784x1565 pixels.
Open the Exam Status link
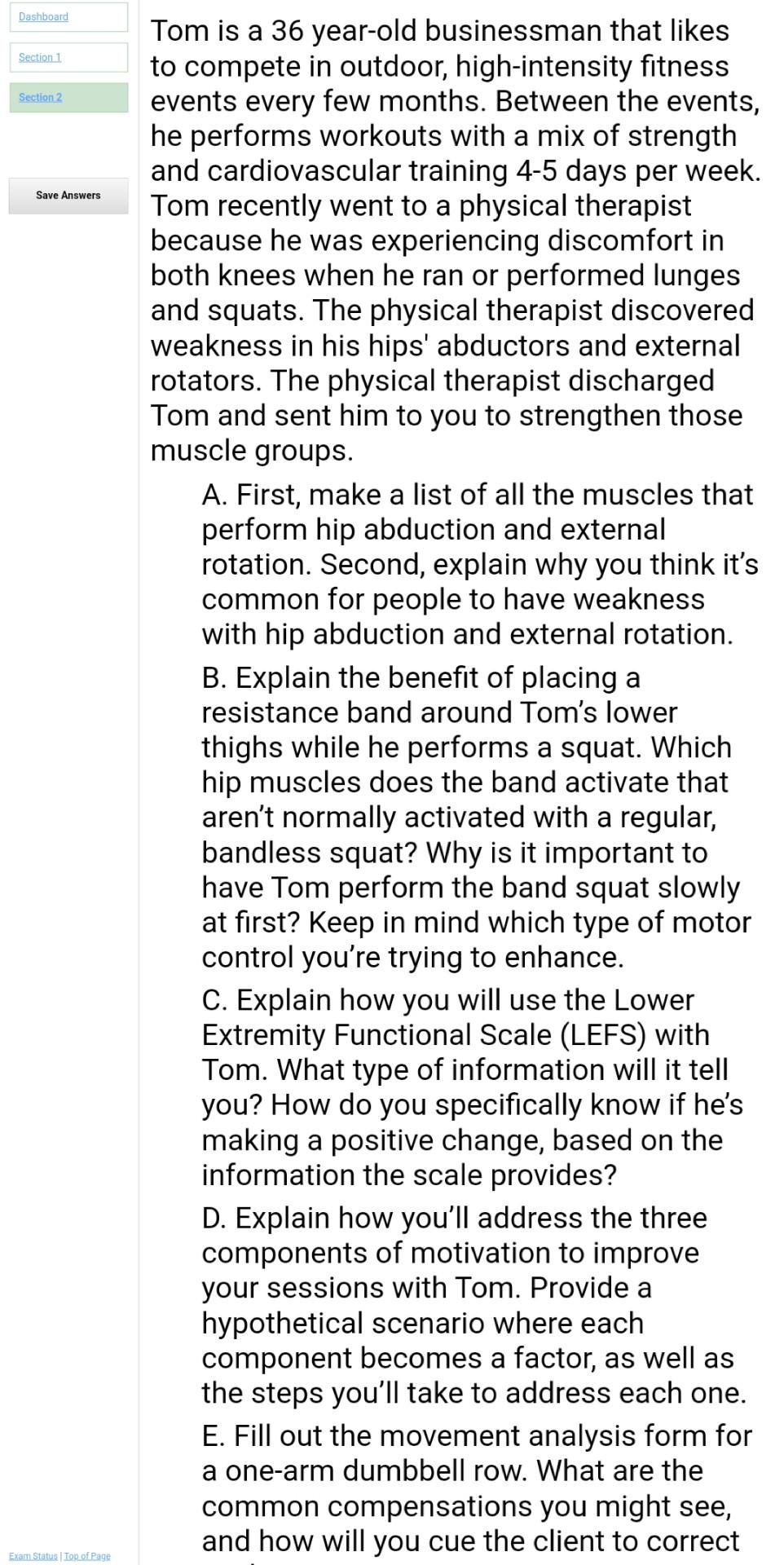point(33,1556)
